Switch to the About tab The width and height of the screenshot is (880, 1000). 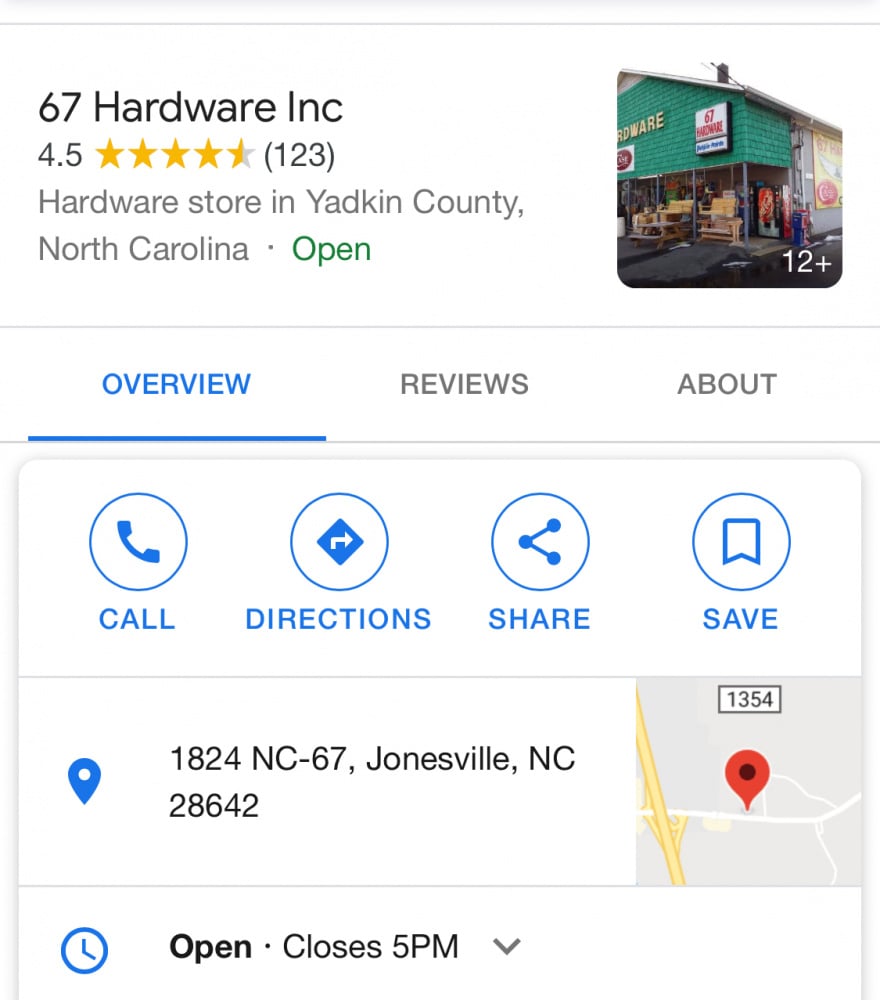[x=726, y=384]
